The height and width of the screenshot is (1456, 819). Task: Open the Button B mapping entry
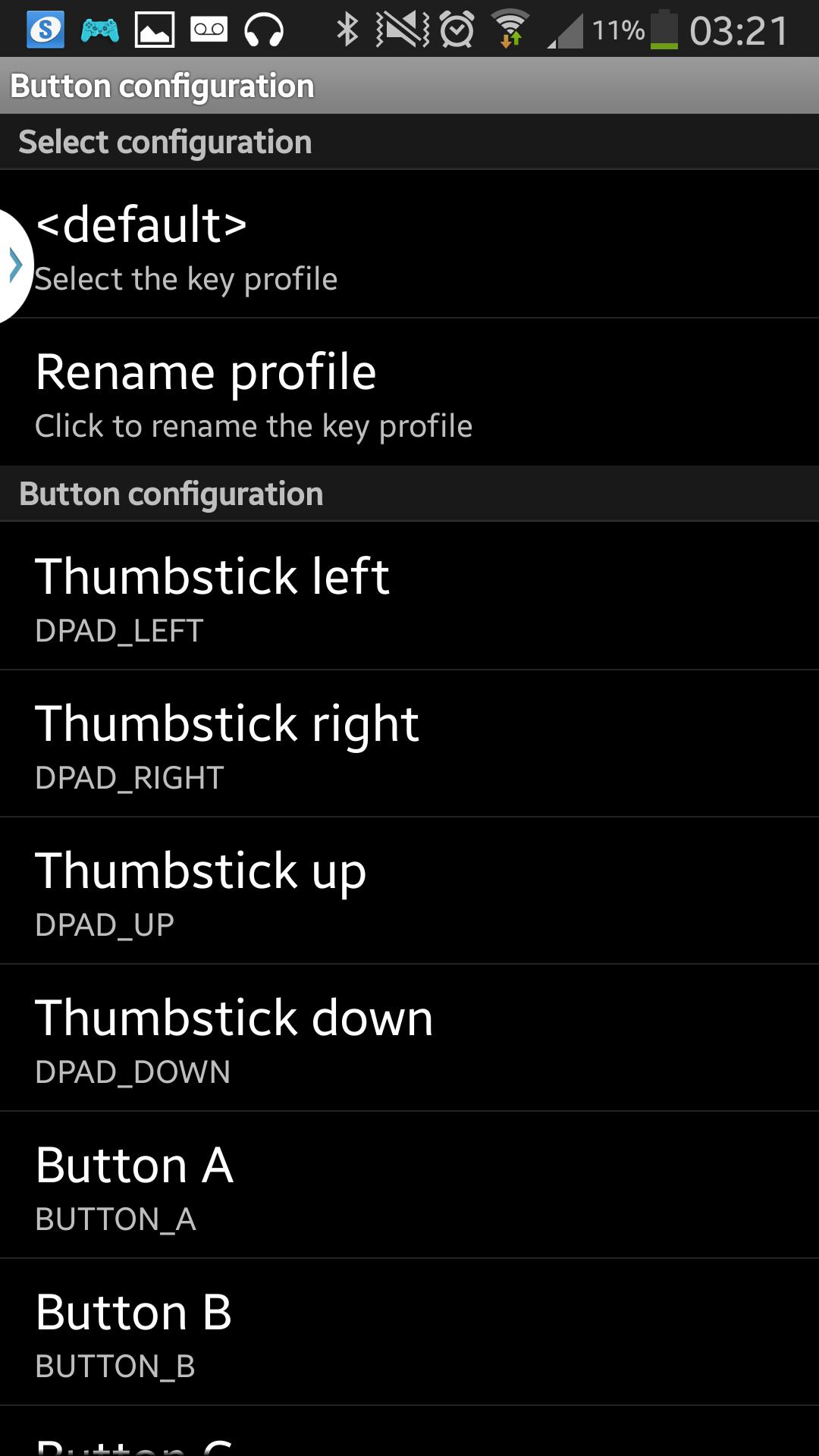coord(409,1333)
